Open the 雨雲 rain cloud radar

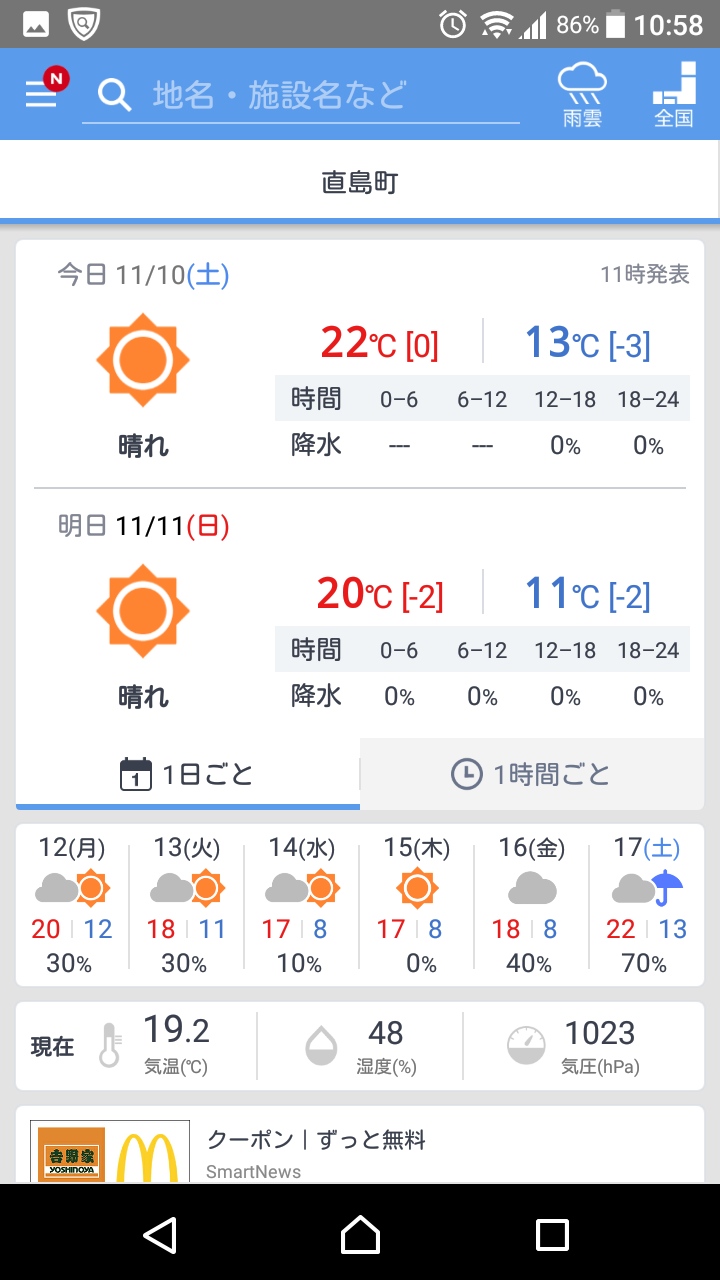582,95
